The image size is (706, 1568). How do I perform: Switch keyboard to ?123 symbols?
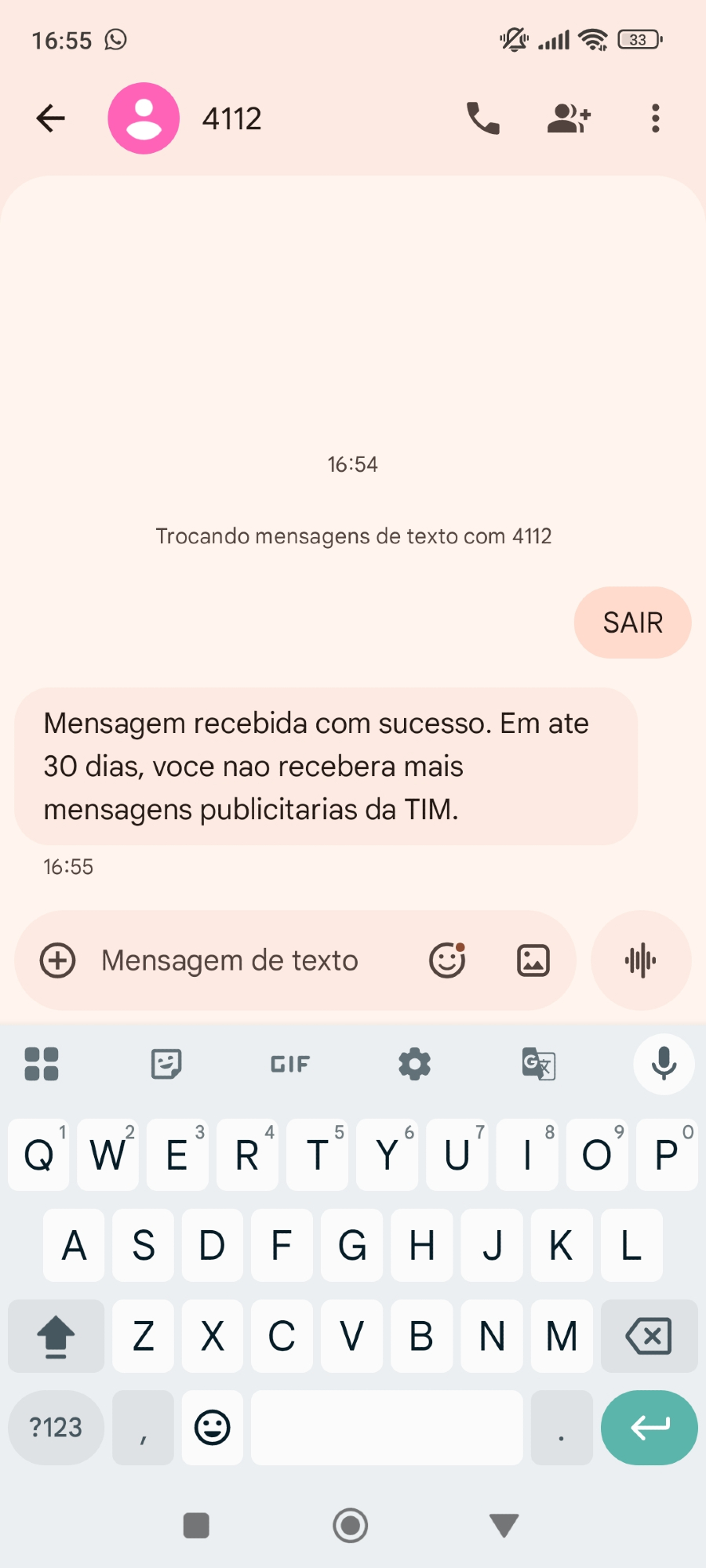pyautogui.click(x=56, y=1428)
